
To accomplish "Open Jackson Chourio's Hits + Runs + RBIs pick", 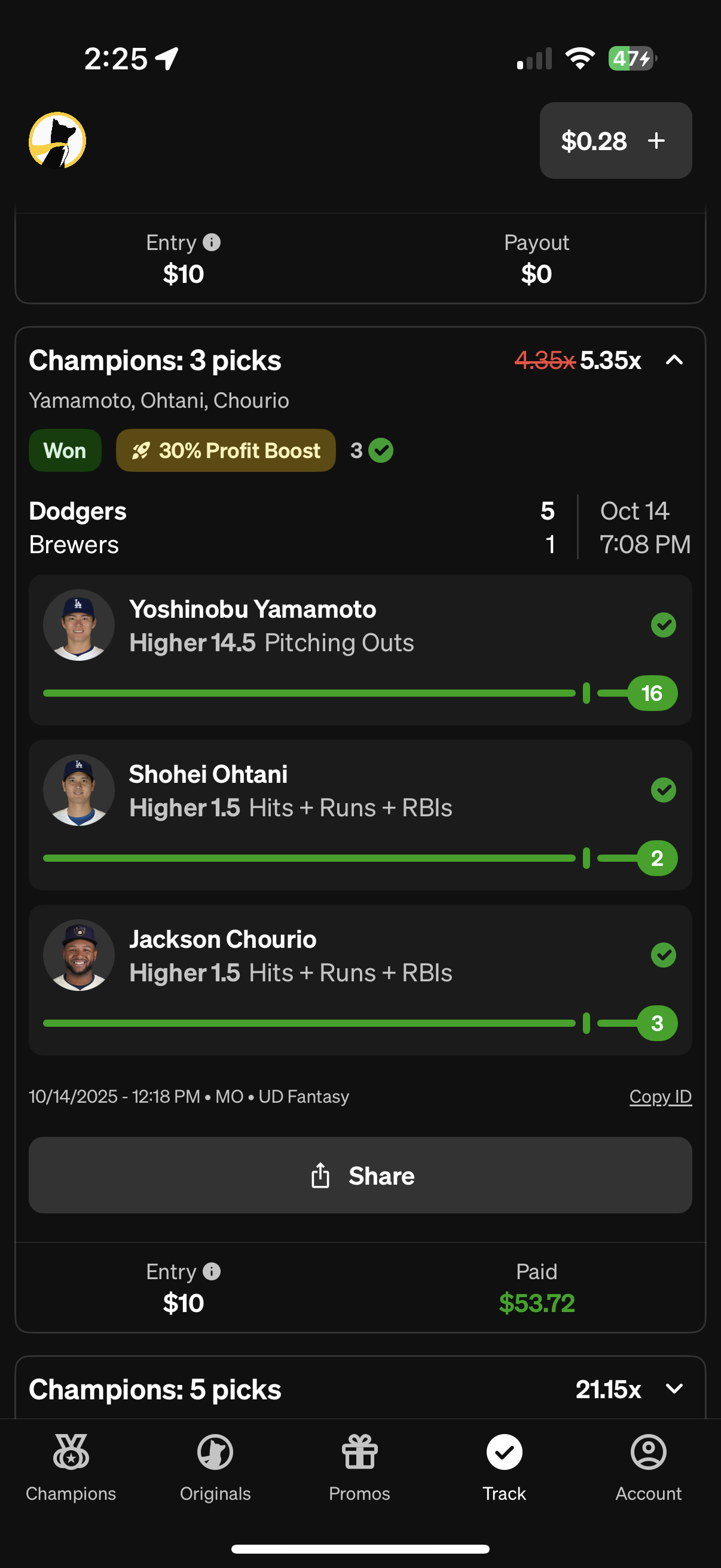I will click(x=359, y=980).
